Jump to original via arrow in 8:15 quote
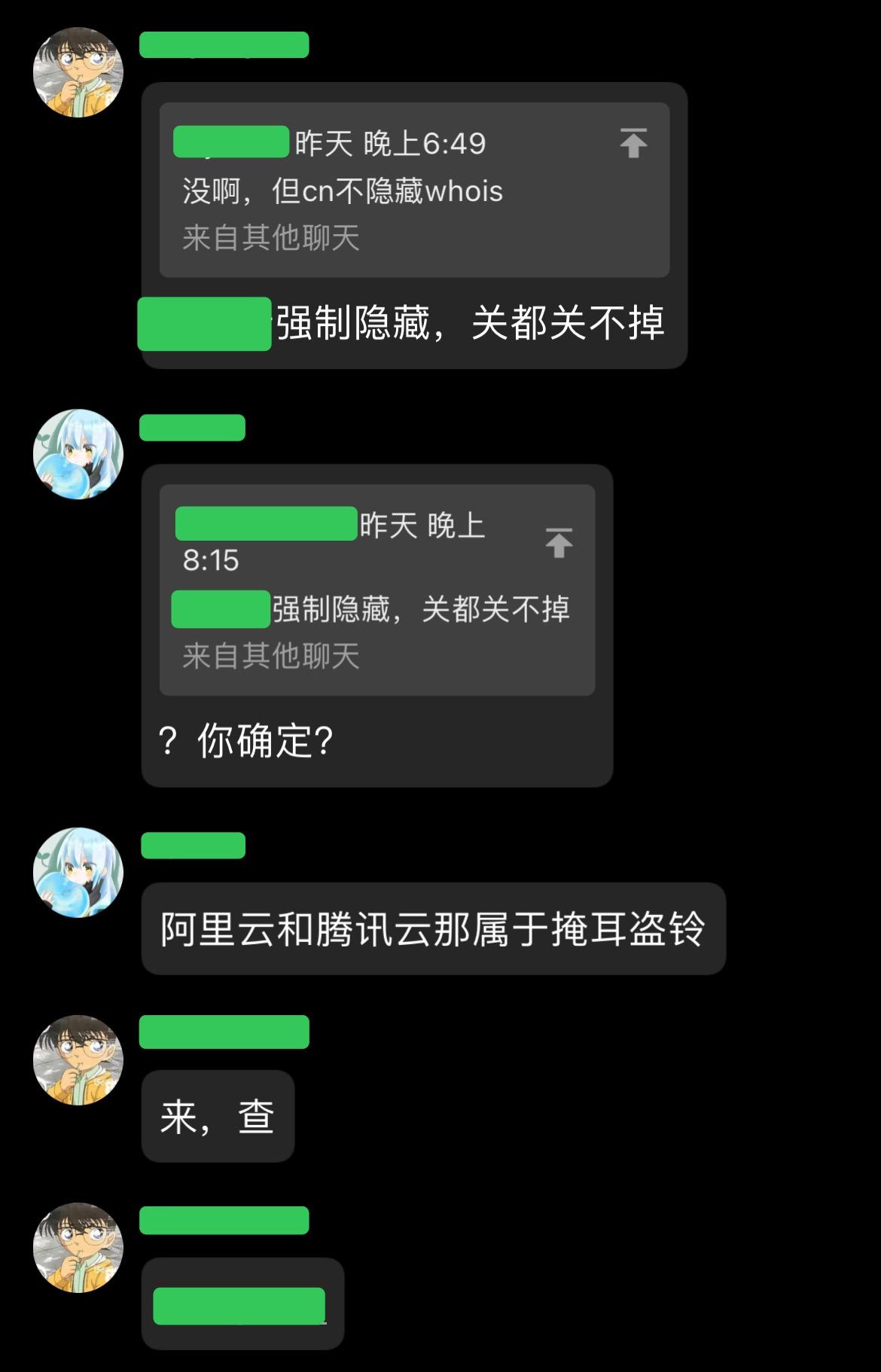Image resolution: width=881 pixels, height=1372 pixels. point(559,542)
